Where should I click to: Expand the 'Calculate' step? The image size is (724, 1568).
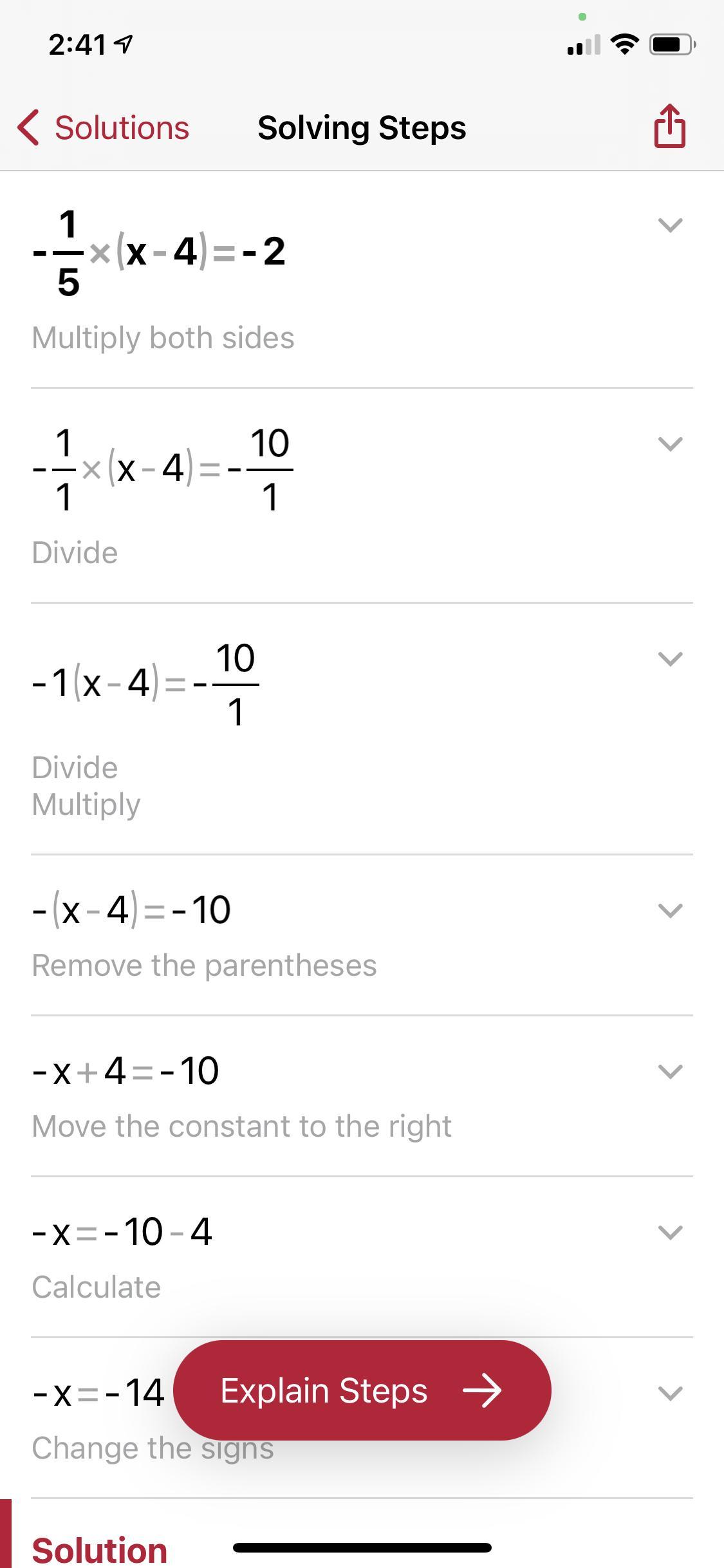670,1233
